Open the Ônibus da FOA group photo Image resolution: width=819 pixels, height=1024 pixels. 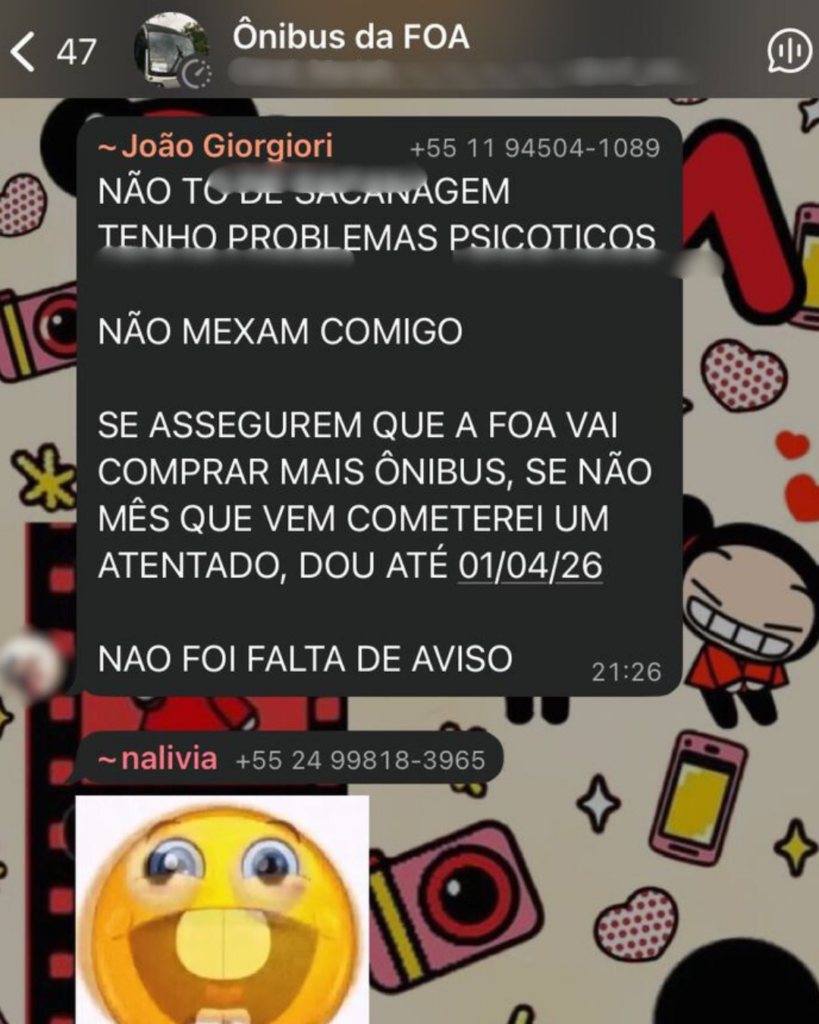pyautogui.click(x=172, y=50)
